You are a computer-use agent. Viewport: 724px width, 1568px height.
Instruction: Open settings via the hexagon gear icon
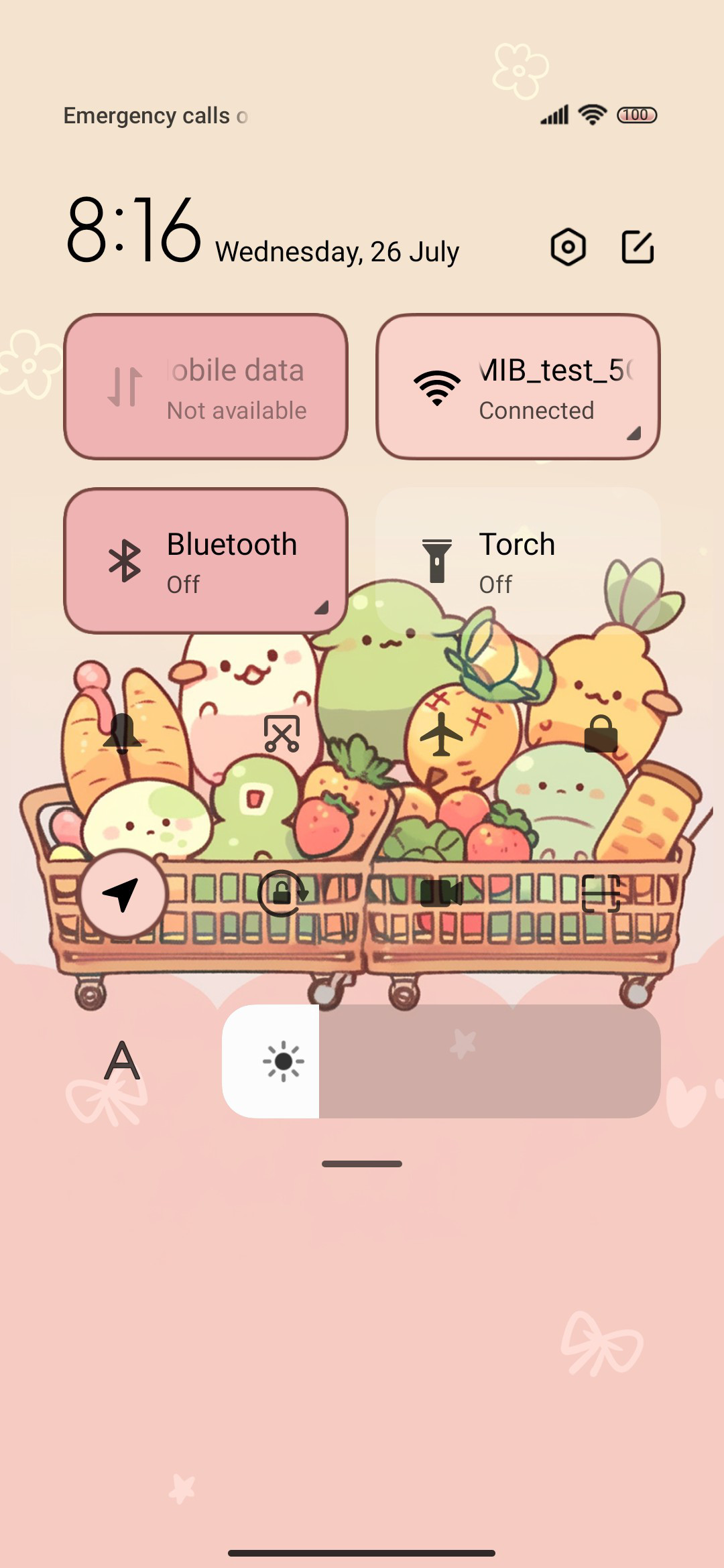[x=568, y=247]
